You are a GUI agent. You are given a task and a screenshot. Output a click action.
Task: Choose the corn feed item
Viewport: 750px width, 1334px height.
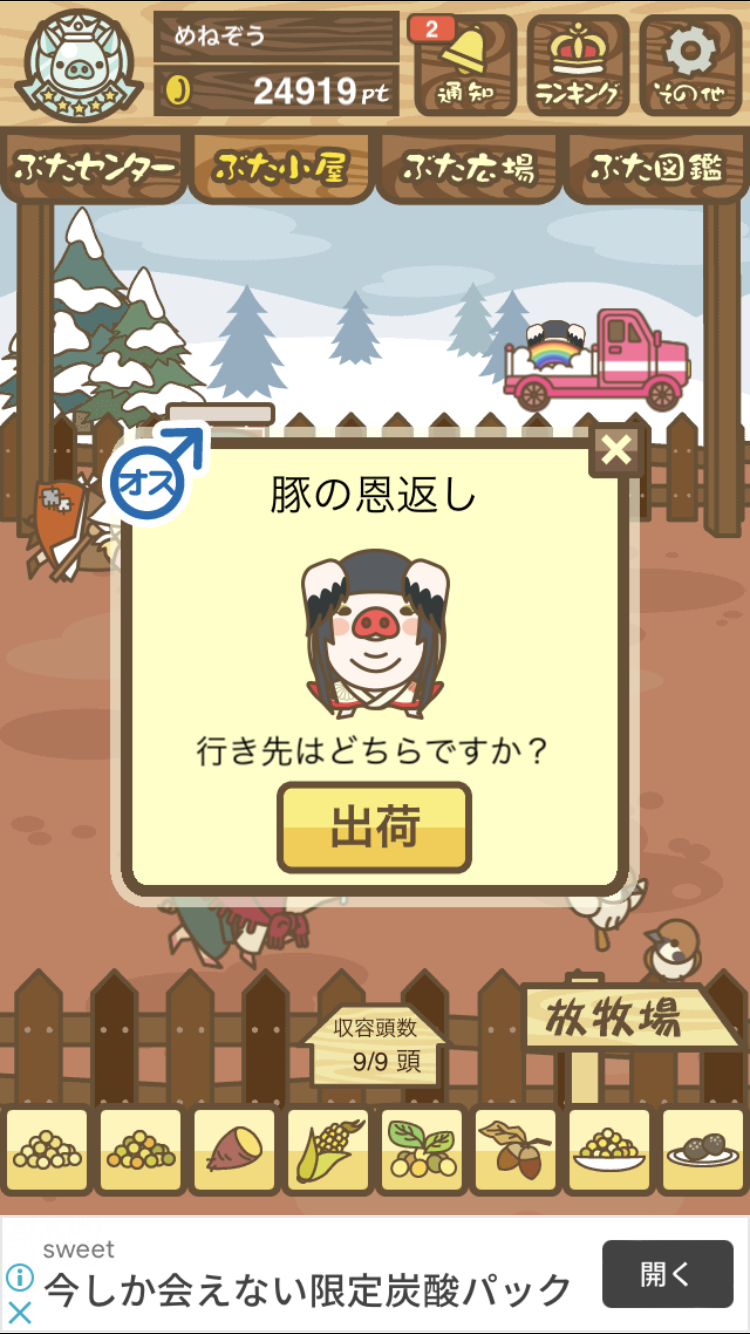pyautogui.click(x=328, y=1151)
